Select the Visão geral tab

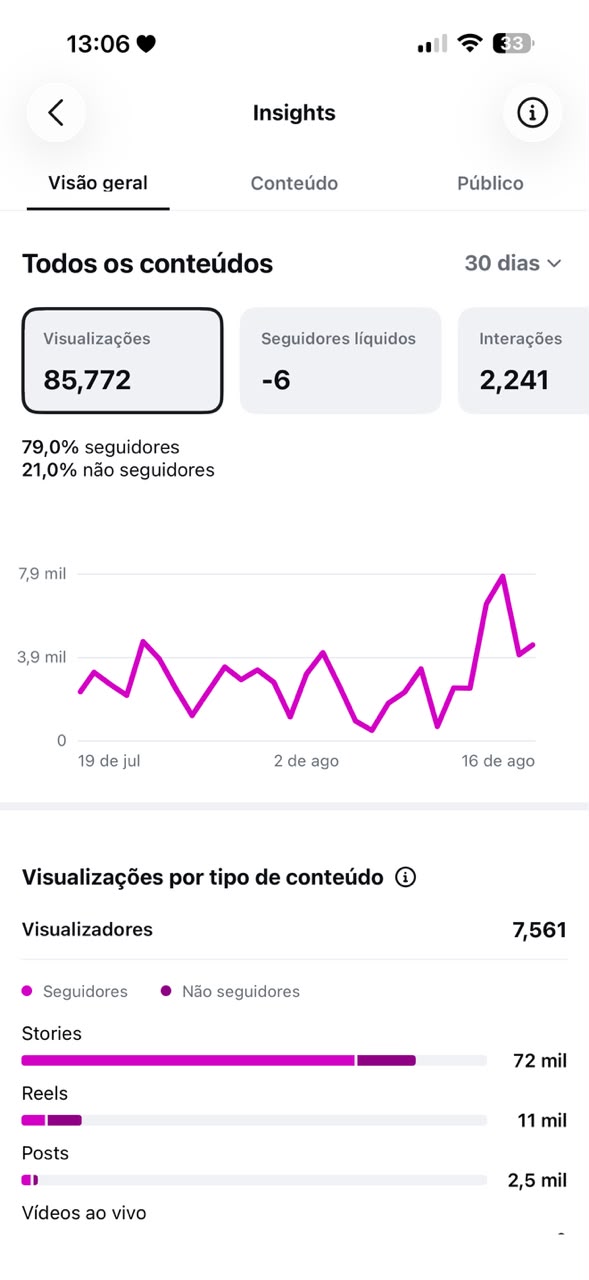coord(98,183)
